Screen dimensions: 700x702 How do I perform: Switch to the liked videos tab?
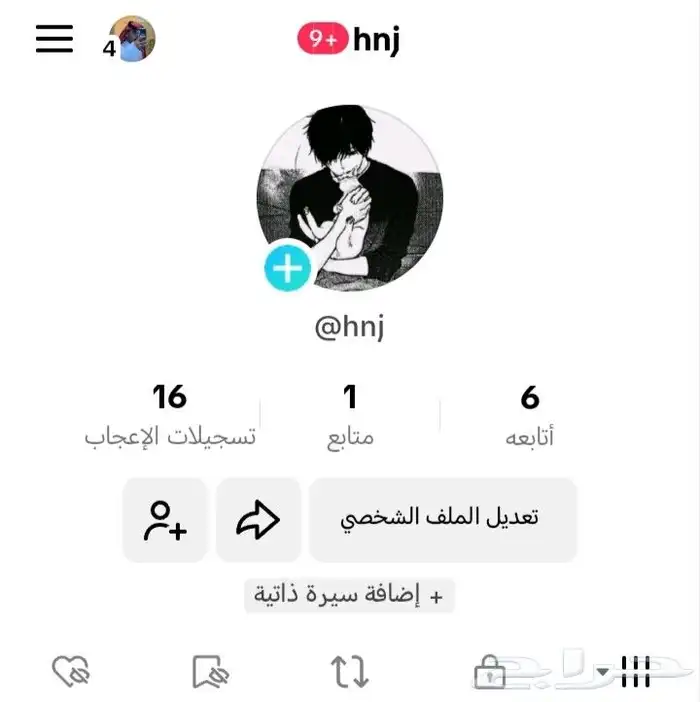pos(72,672)
